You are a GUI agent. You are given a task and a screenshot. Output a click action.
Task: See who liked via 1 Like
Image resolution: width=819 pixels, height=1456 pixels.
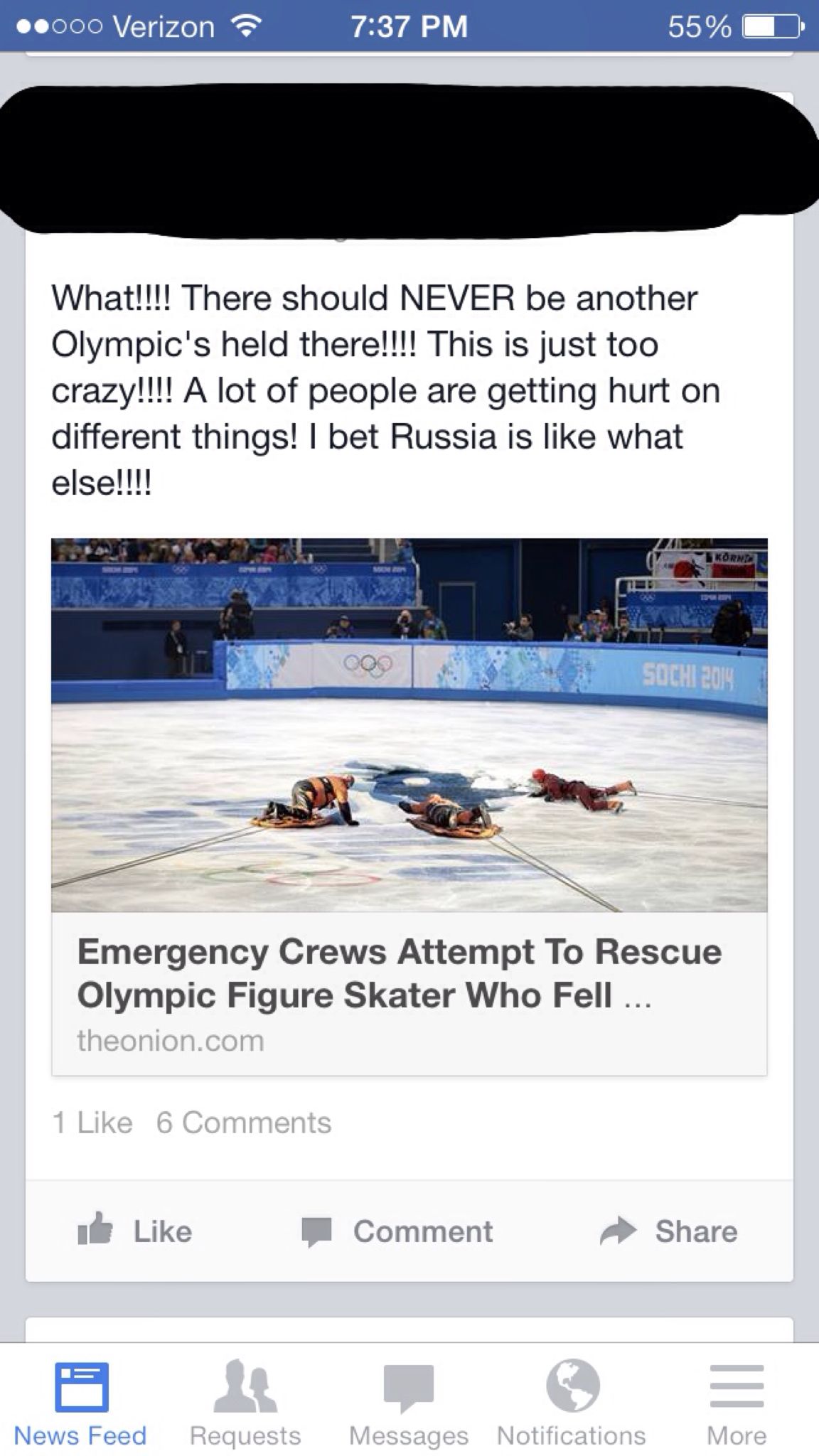coord(92,1123)
